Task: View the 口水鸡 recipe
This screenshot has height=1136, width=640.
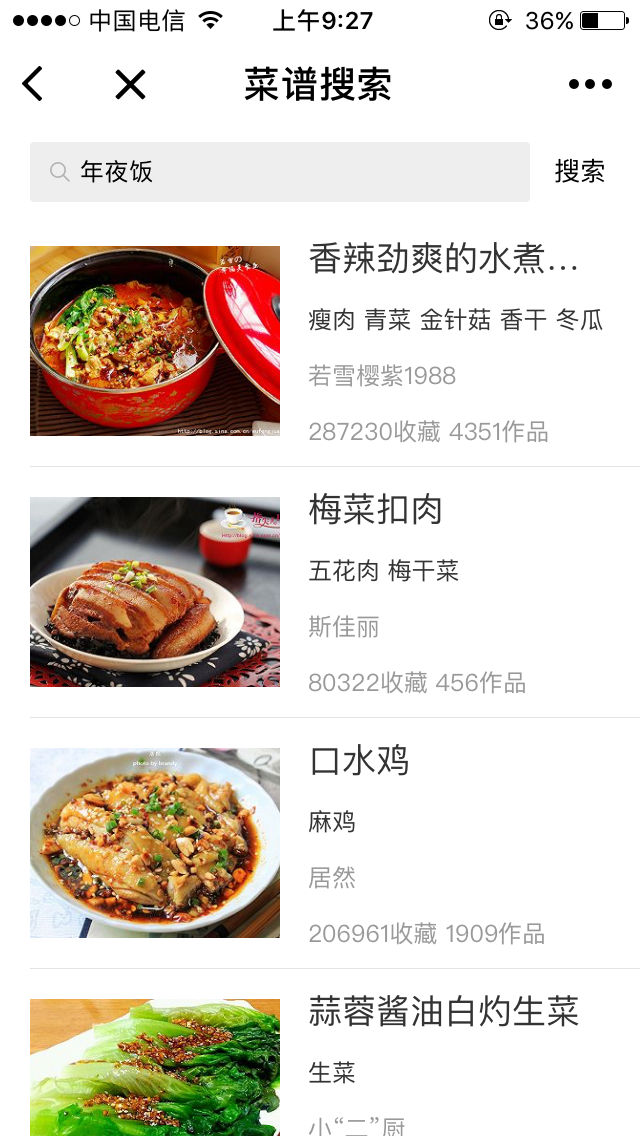Action: coord(360,761)
